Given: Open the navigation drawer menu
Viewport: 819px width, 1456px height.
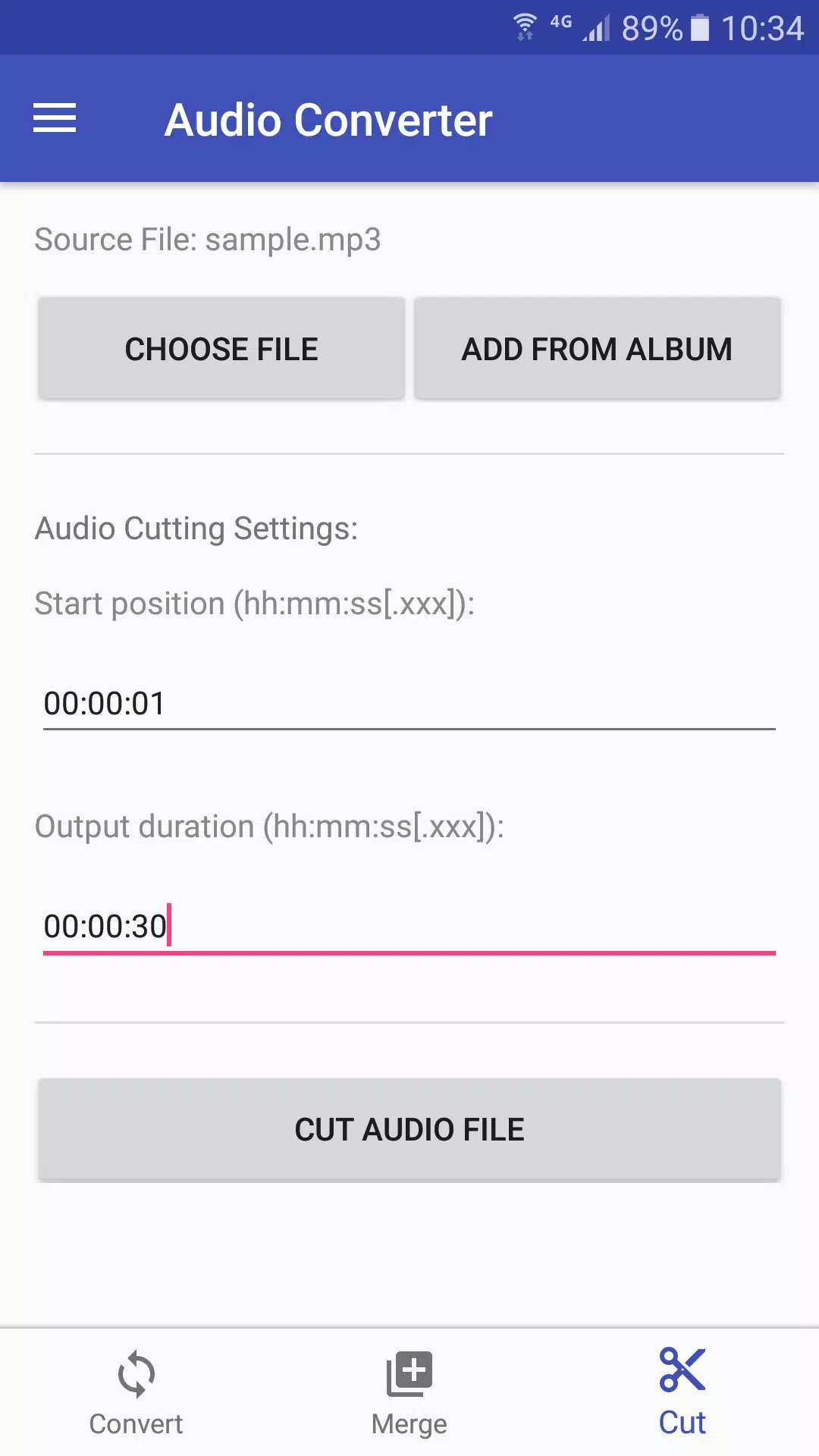Looking at the screenshot, I should pos(54,119).
